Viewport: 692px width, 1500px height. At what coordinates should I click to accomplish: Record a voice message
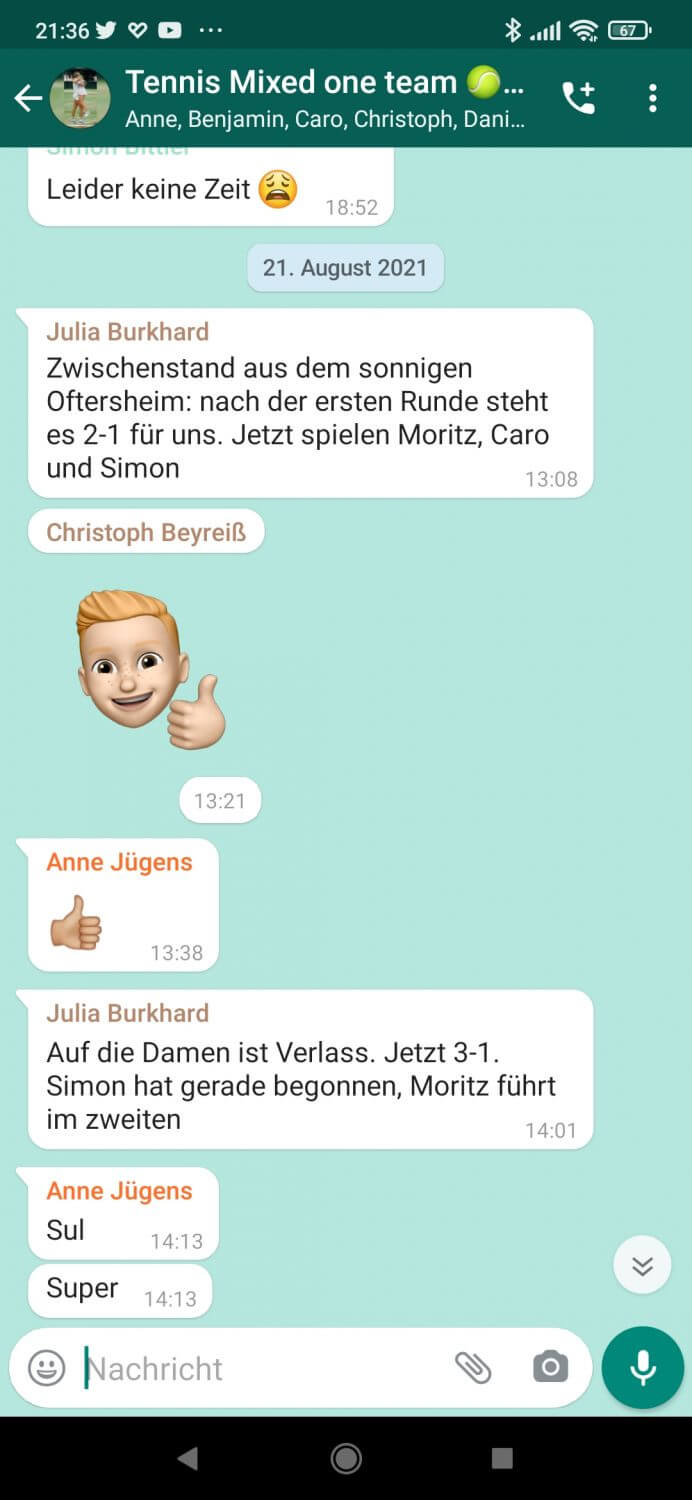point(643,1367)
